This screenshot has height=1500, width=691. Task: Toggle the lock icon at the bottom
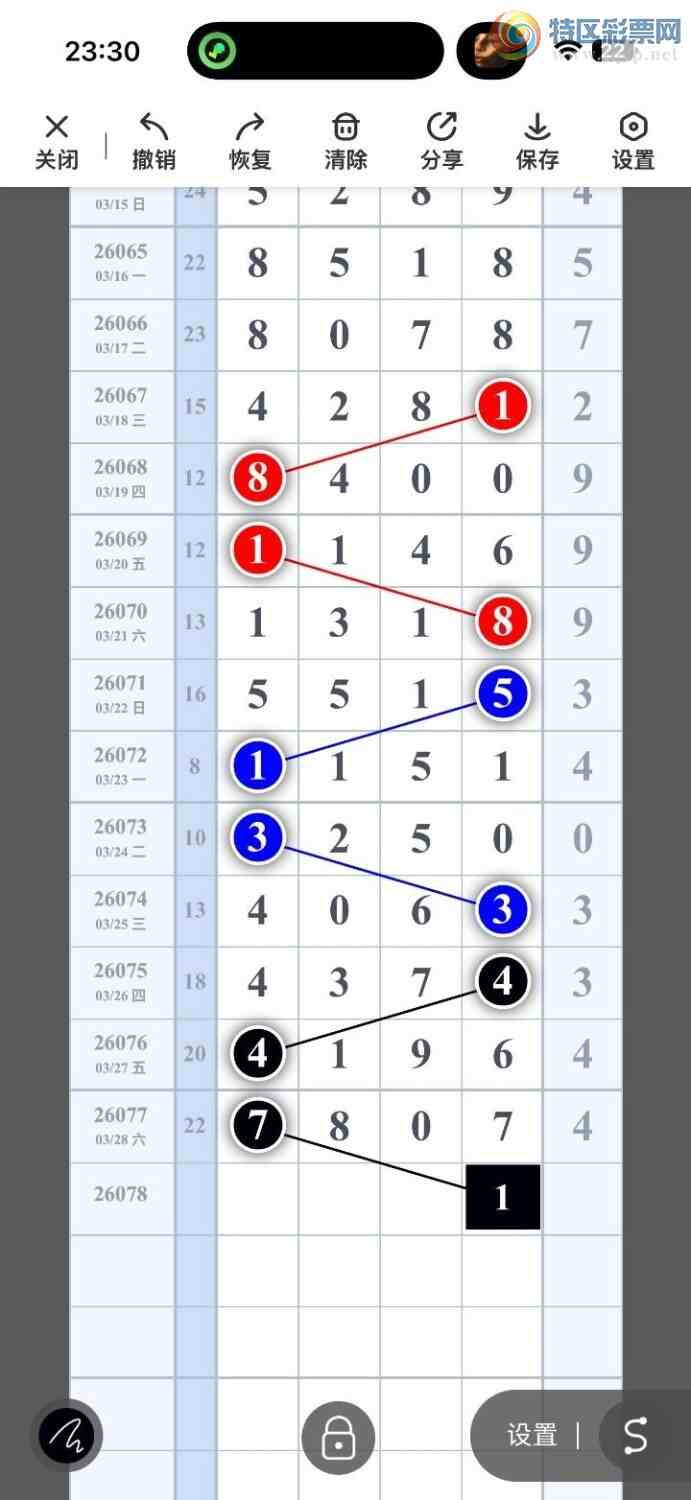tap(338, 1438)
